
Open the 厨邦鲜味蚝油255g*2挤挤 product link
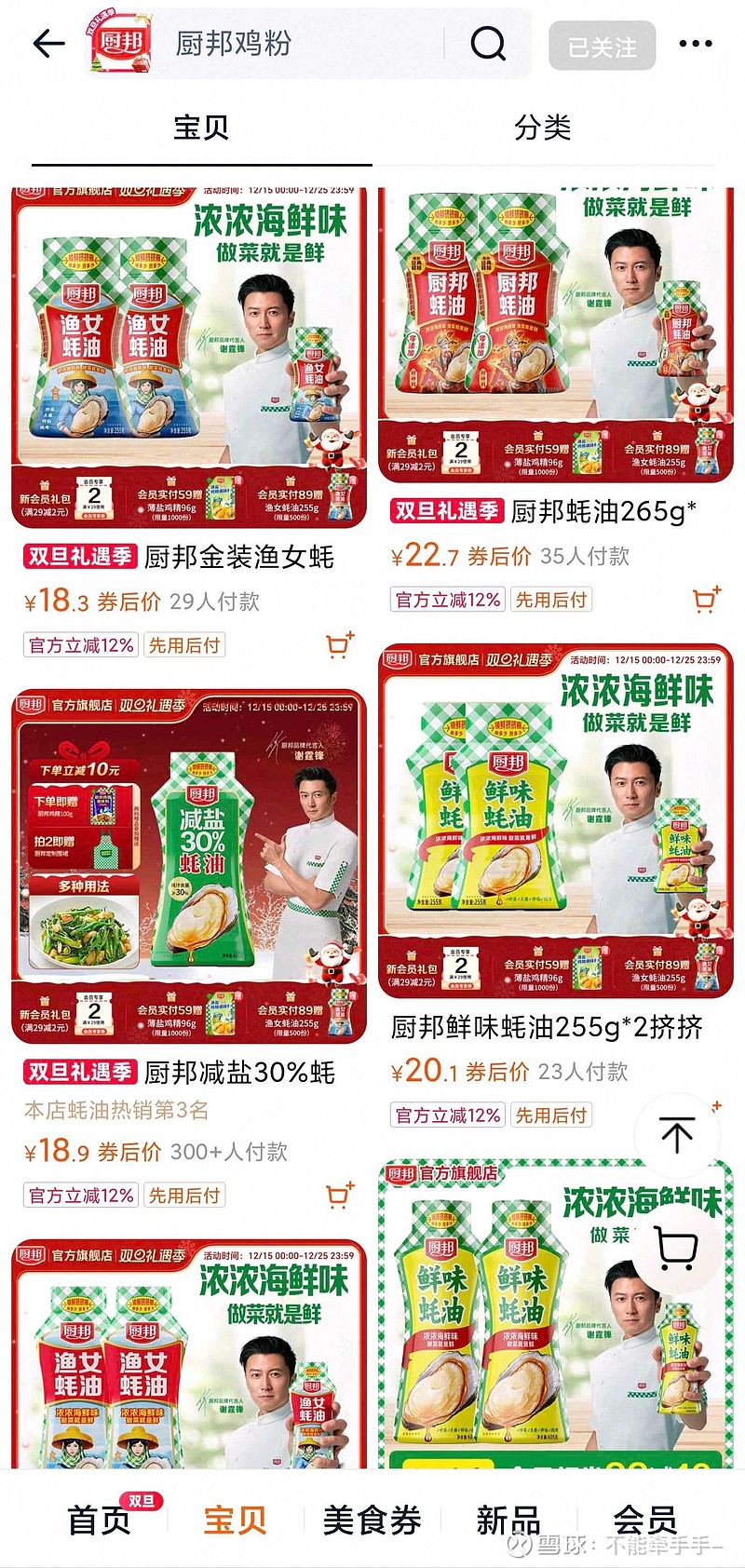coord(543,1029)
